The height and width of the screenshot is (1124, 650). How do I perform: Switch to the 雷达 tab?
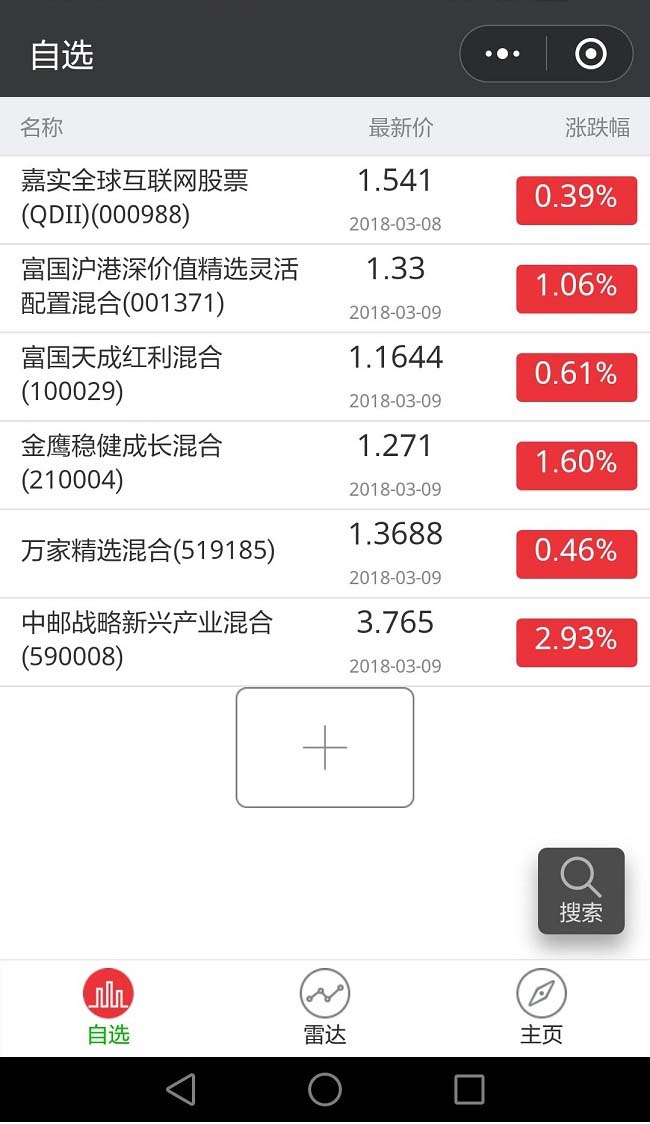click(325, 1007)
